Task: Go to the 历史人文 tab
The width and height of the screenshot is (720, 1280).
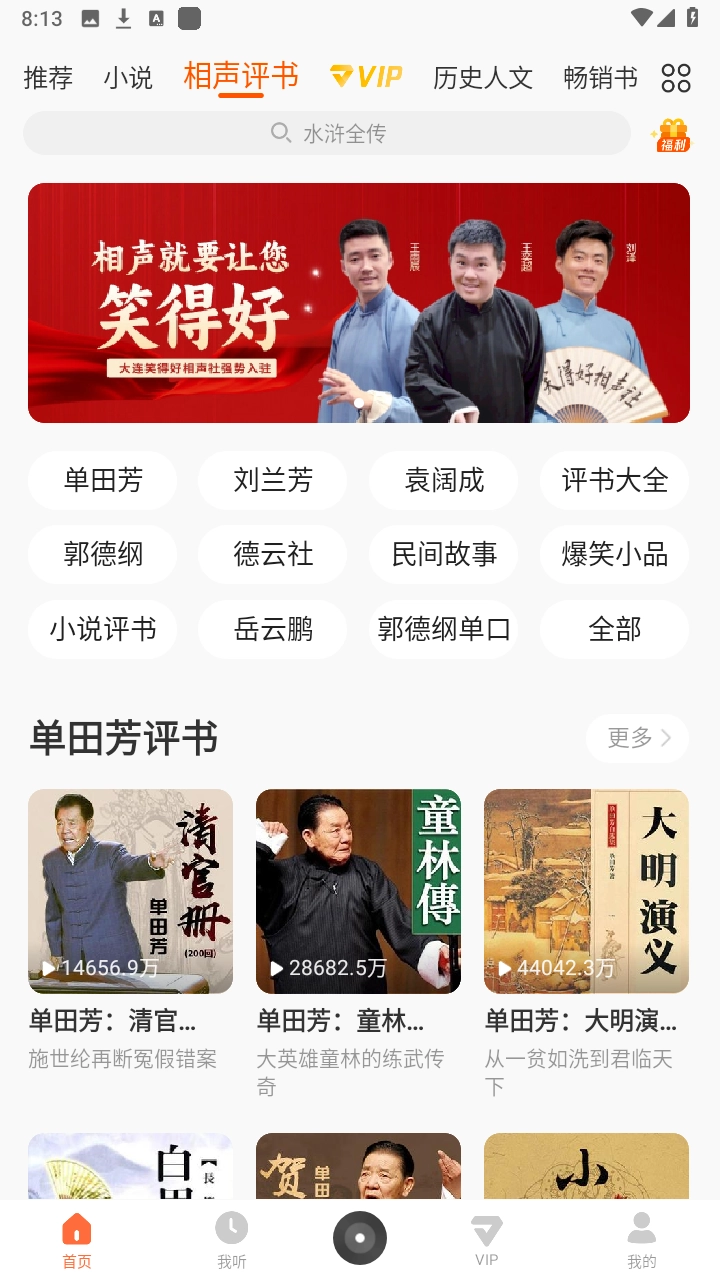Action: pyautogui.click(x=483, y=78)
